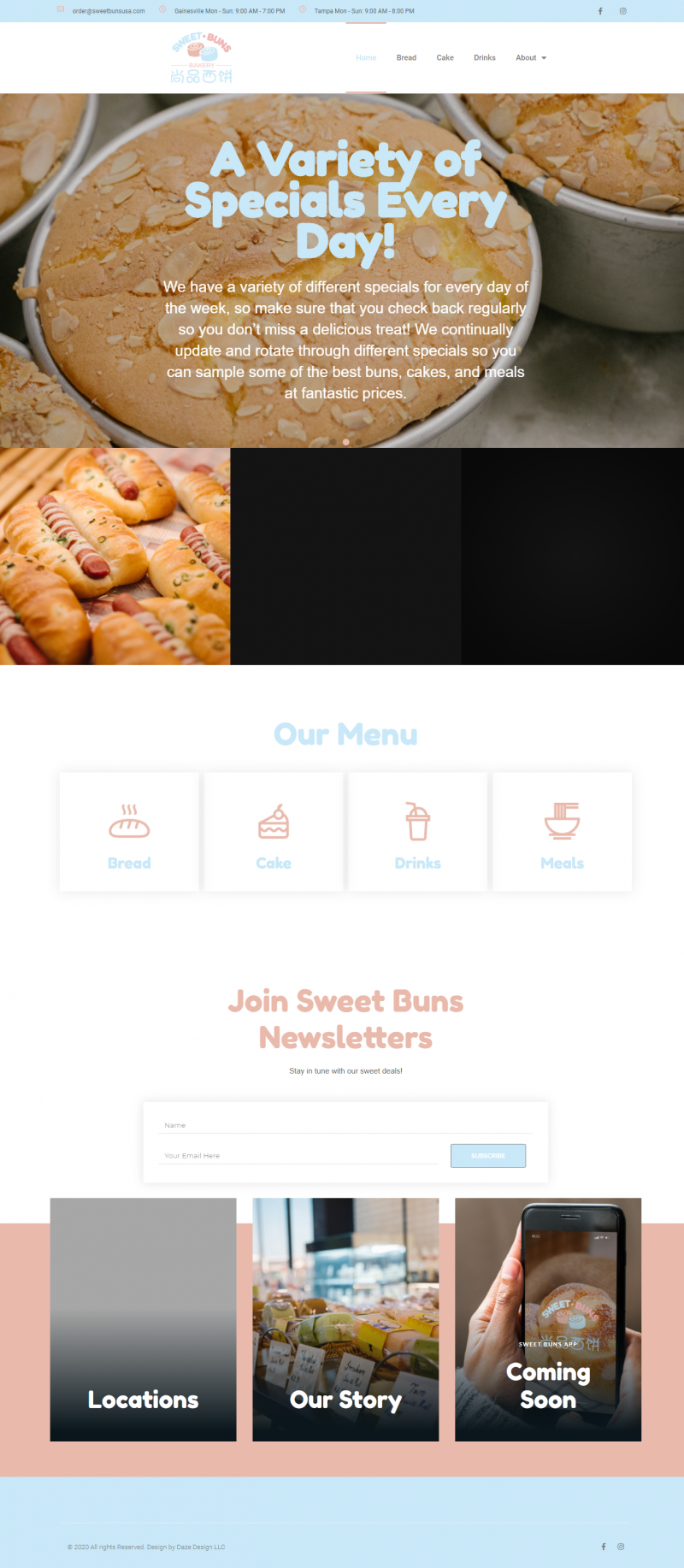684x1568 pixels.
Task: Open the Facebook icon in top bar
Action: (600, 11)
